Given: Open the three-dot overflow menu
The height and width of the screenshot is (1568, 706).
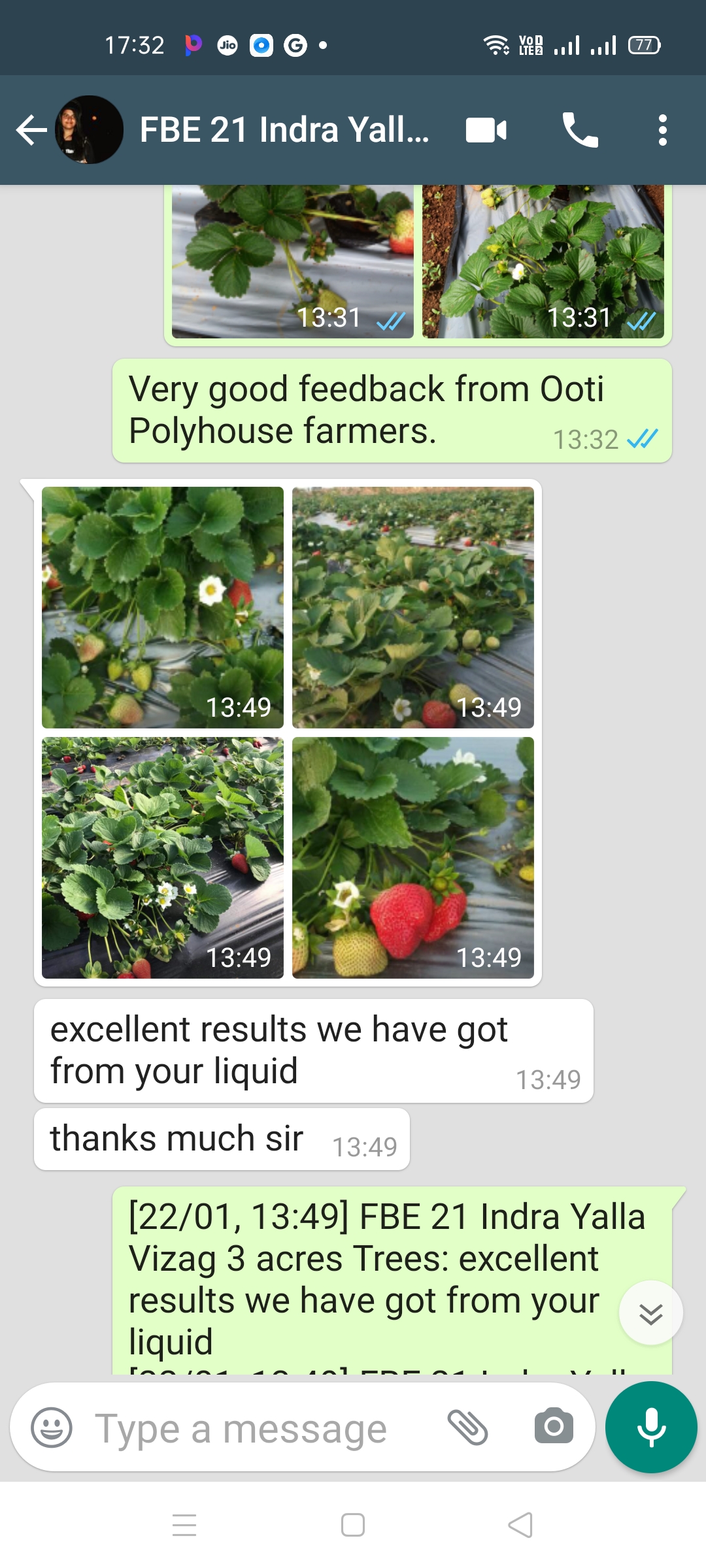Looking at the screenshot, I should pos(662,129).
